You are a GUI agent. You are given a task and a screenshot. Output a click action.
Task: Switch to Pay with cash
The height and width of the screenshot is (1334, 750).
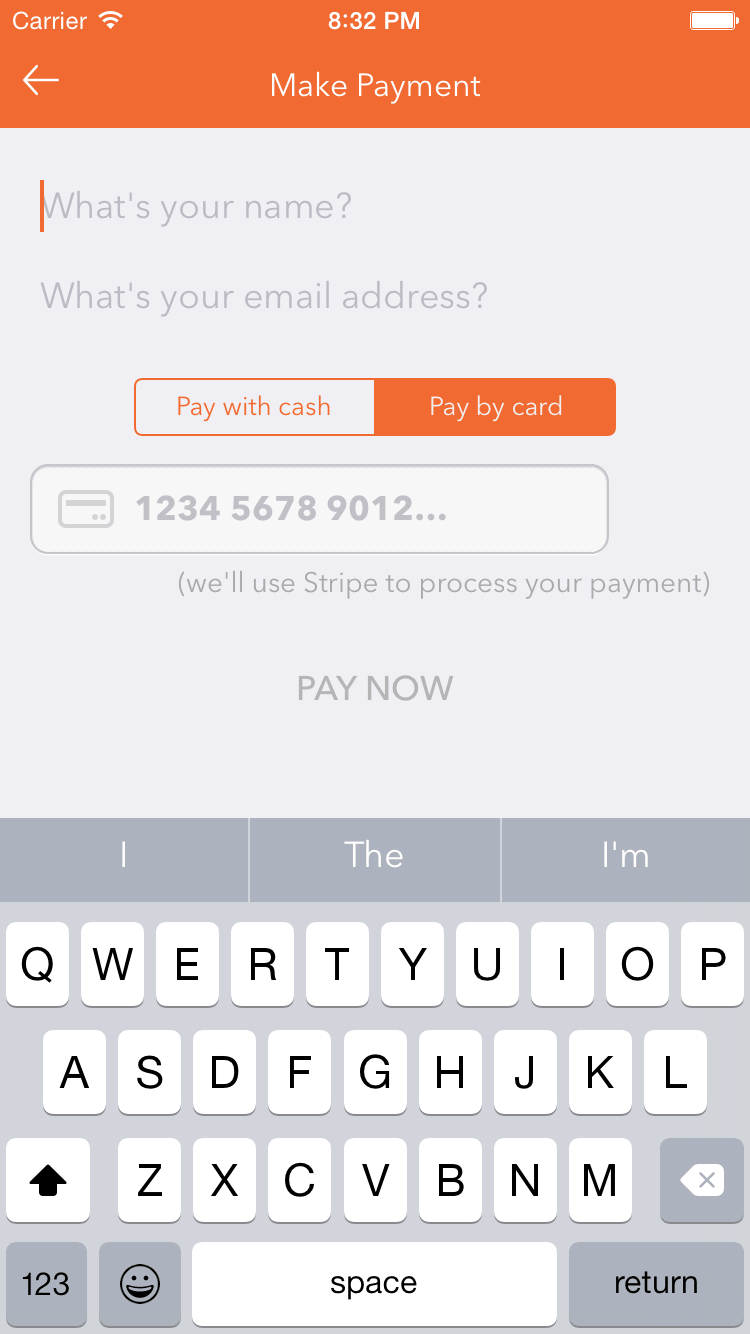point(254,407)
